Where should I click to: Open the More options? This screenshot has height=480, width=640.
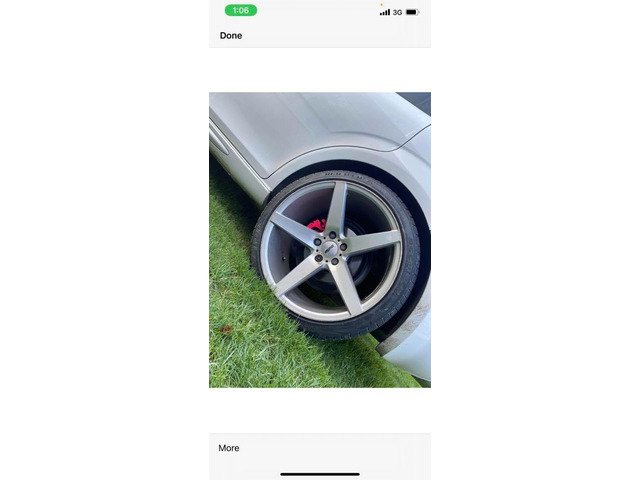[x=229, y=448]
